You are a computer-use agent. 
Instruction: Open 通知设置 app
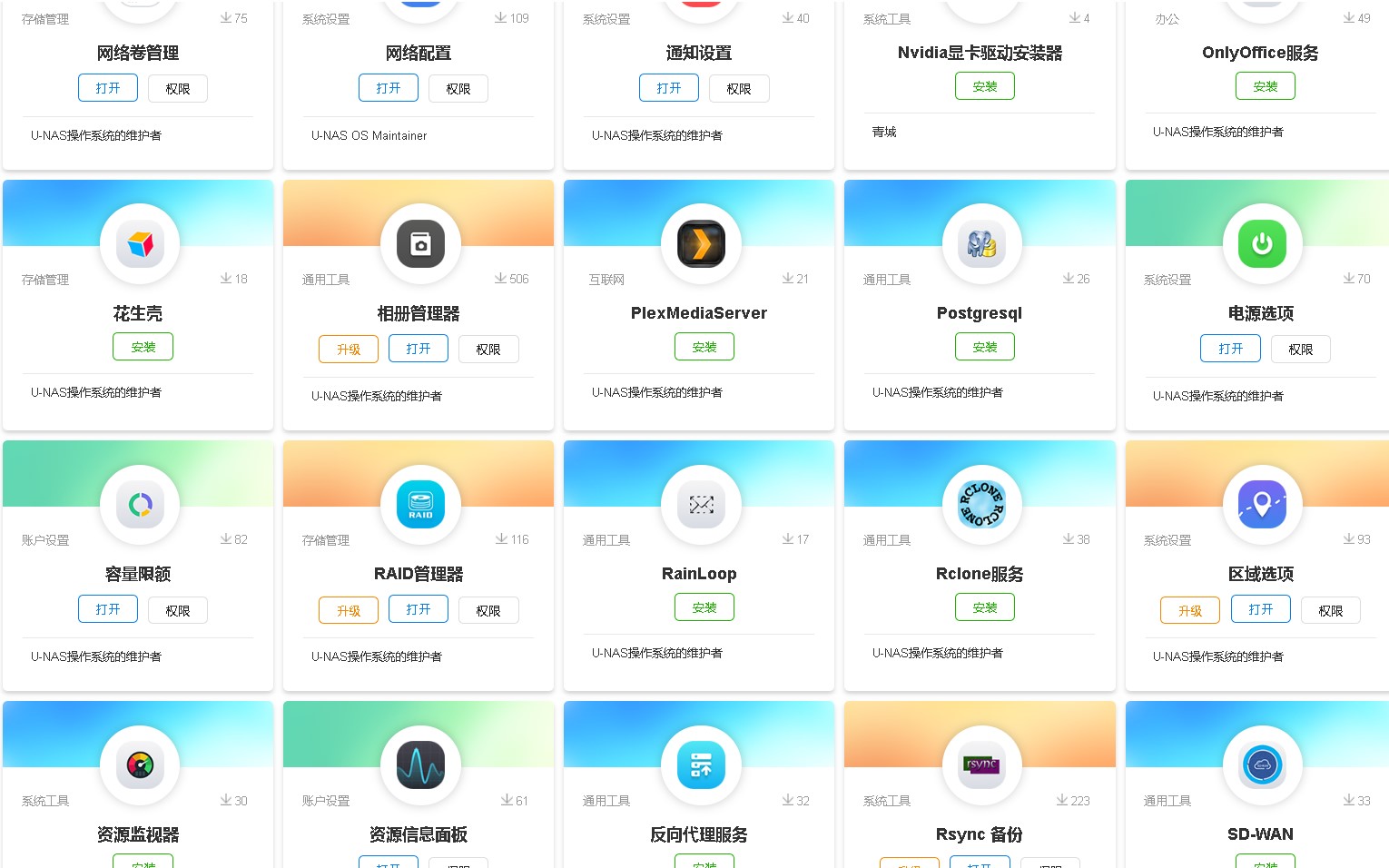[x=668, y=88]
